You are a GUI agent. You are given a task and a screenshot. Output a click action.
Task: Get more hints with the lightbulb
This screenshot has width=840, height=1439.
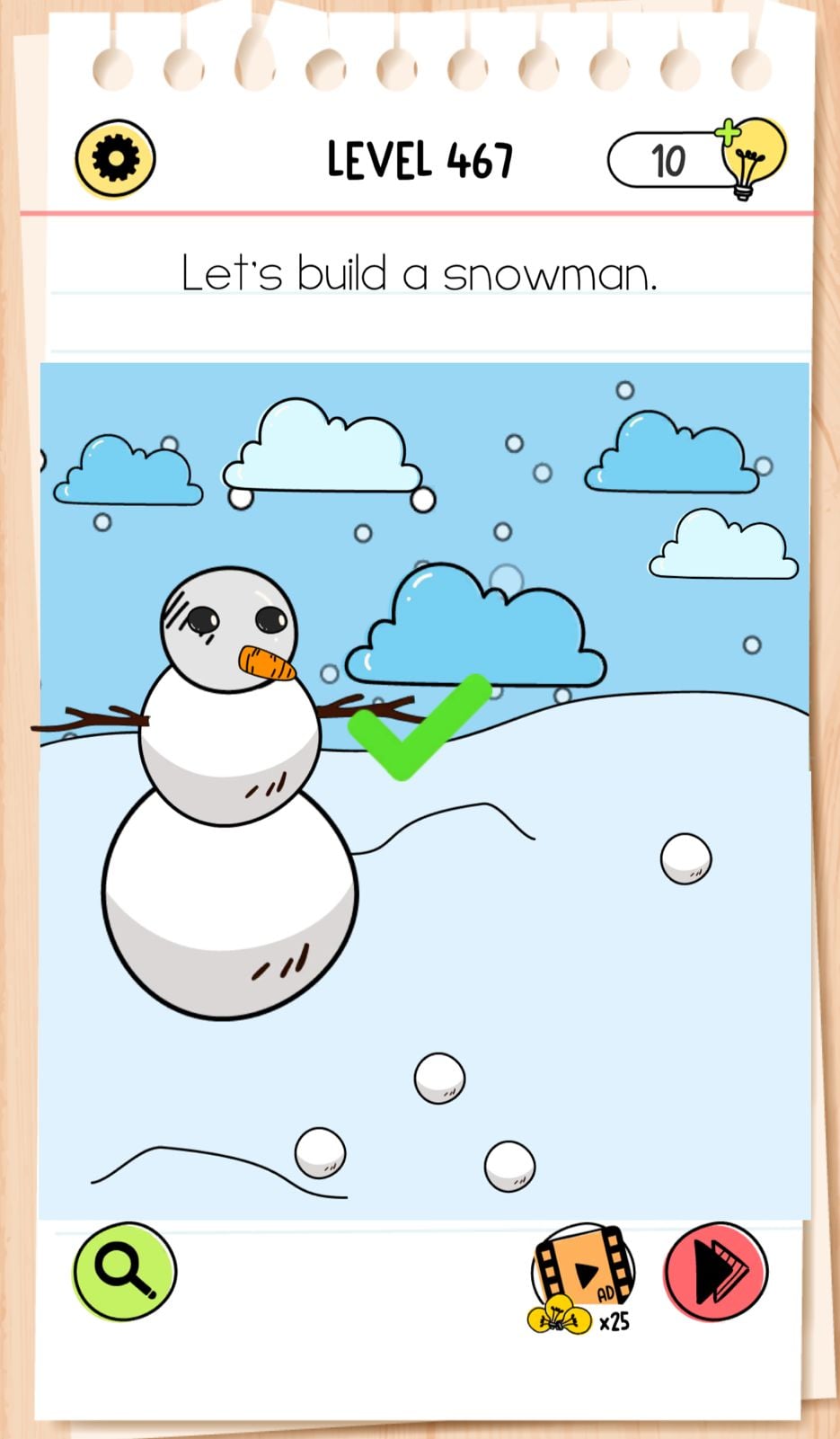(x=750, y=157)
